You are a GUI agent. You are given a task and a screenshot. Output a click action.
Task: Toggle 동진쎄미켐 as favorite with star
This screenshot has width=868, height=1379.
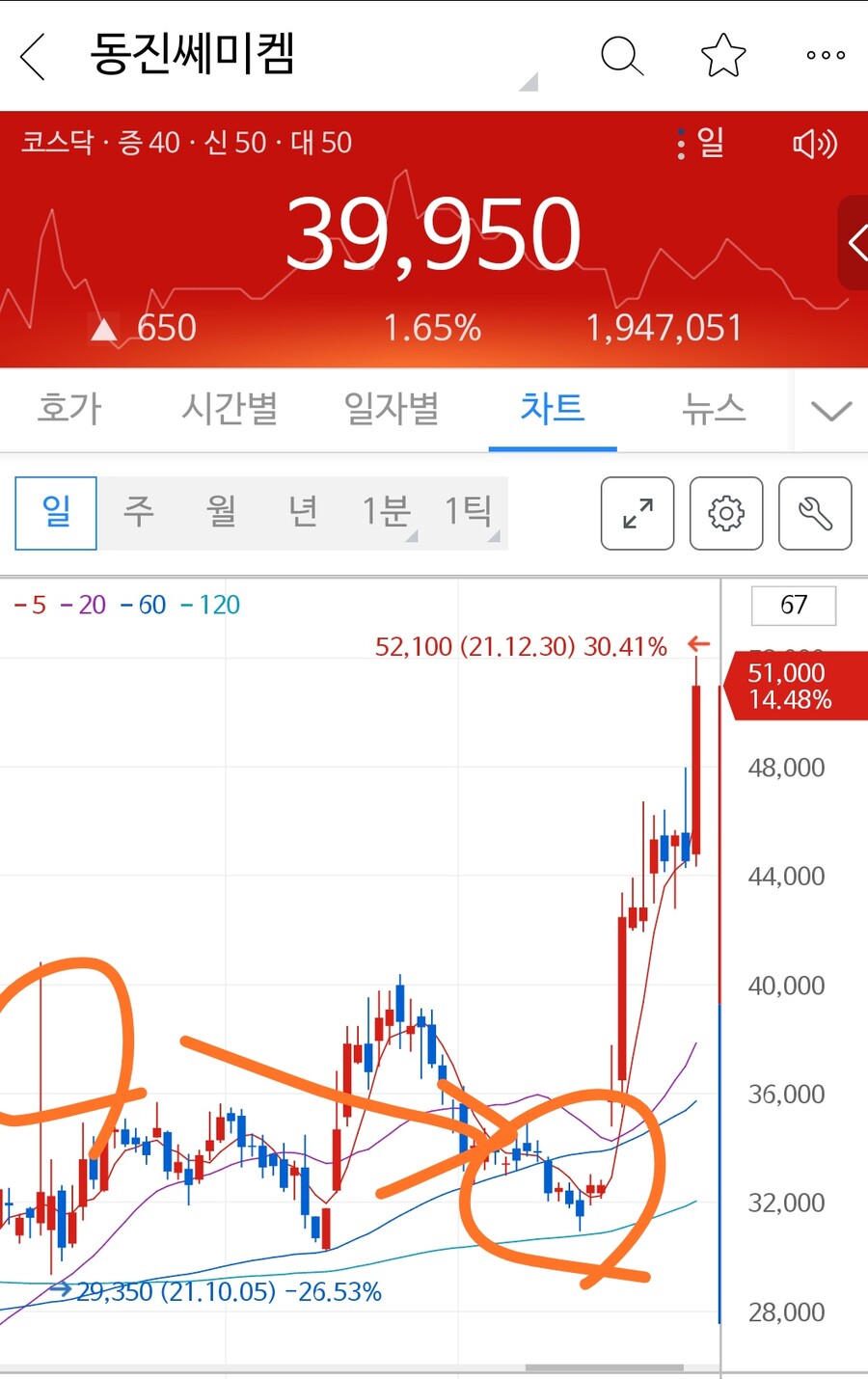pos(721,56)
